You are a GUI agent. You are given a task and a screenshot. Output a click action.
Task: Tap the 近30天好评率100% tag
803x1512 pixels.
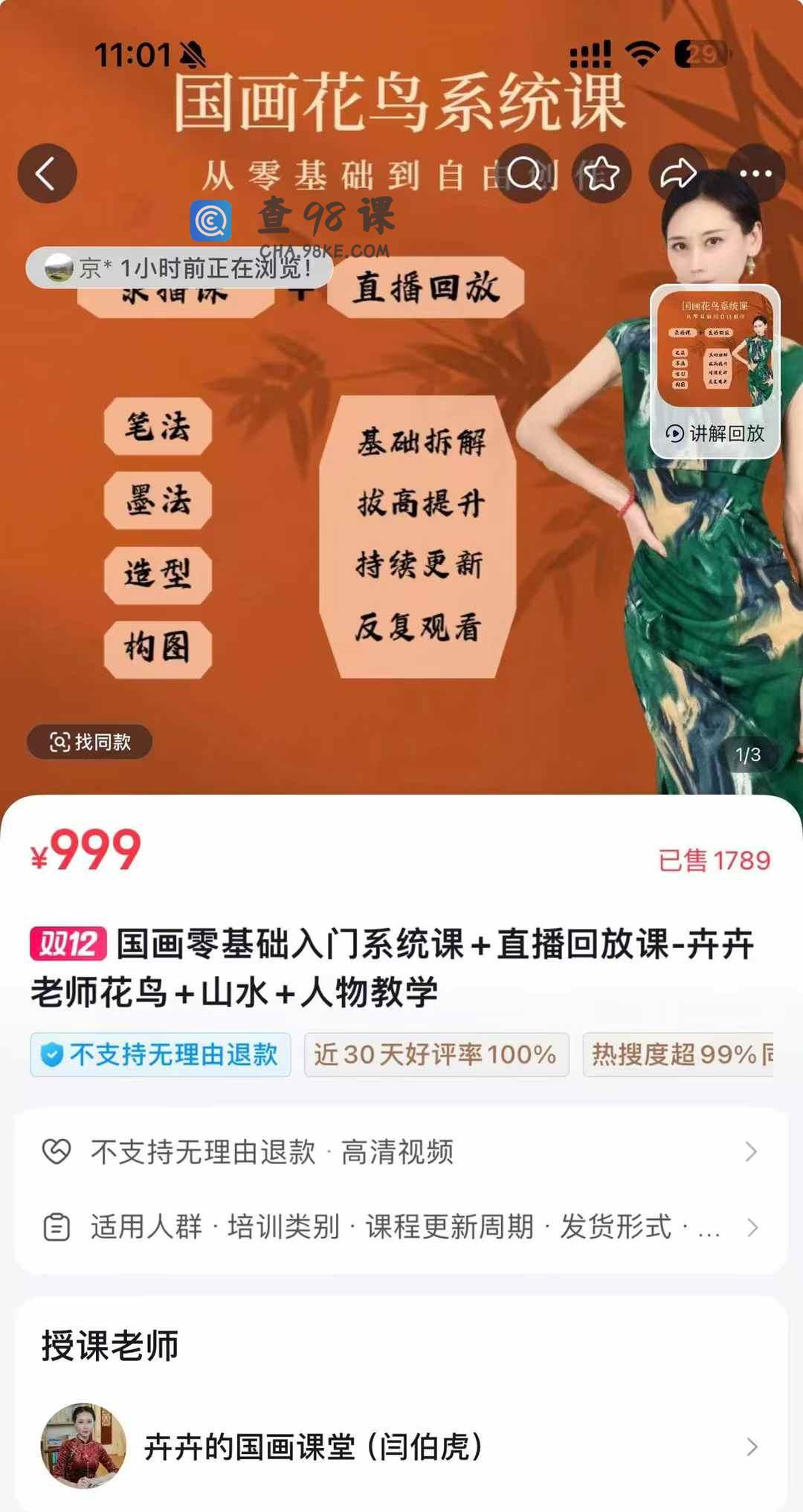tap(436, 1054)
